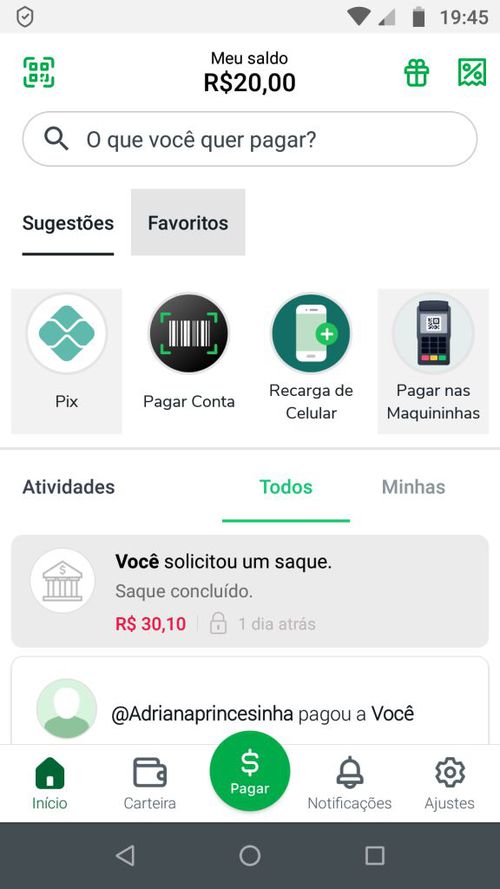Tap the 'O que você quer pagar?' search field

click(x=249, y=139)
